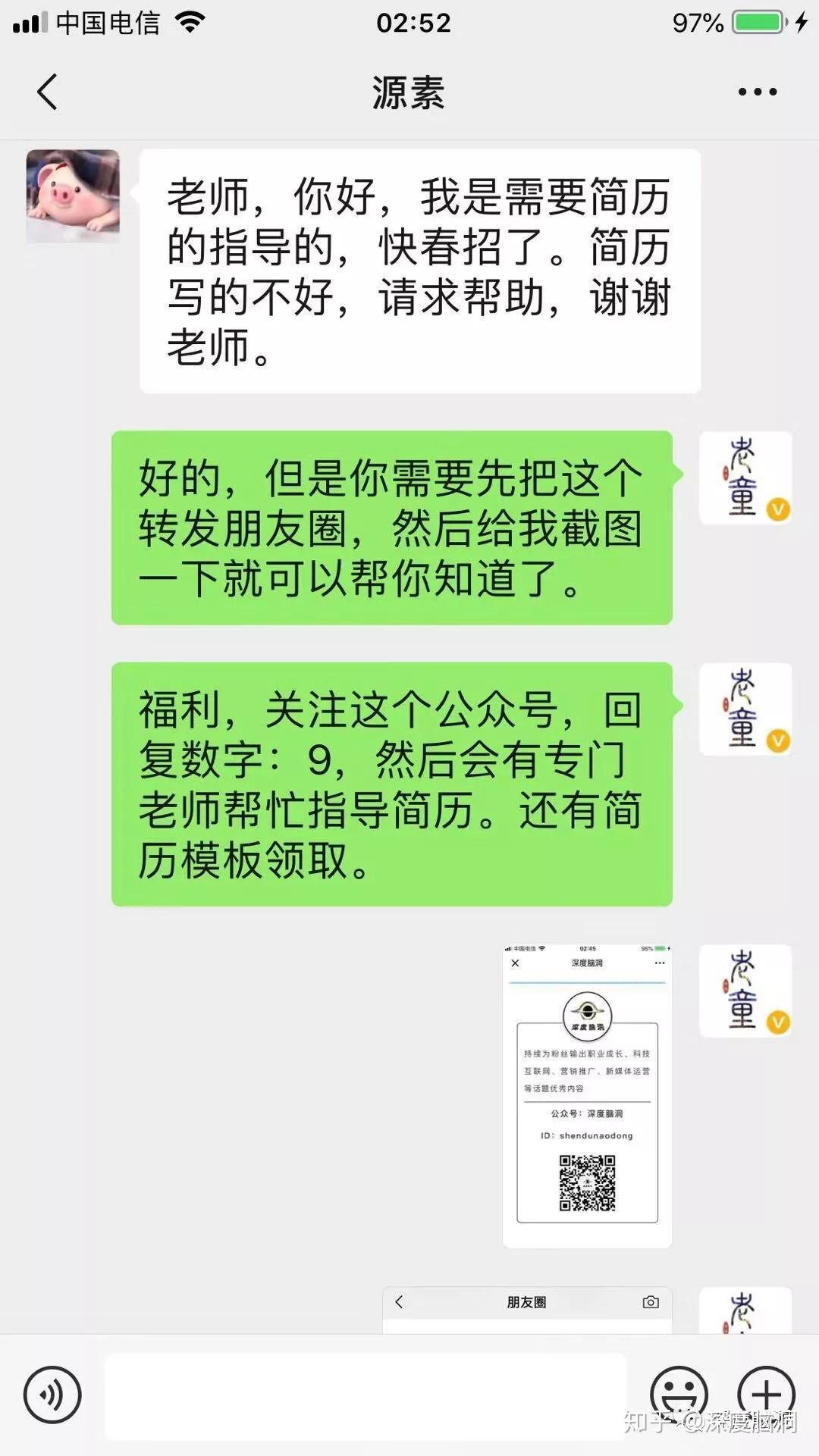Screen dimensions: 819x1456
Task: Open the plus attachments menu
Action: (x=766, y=1393)
